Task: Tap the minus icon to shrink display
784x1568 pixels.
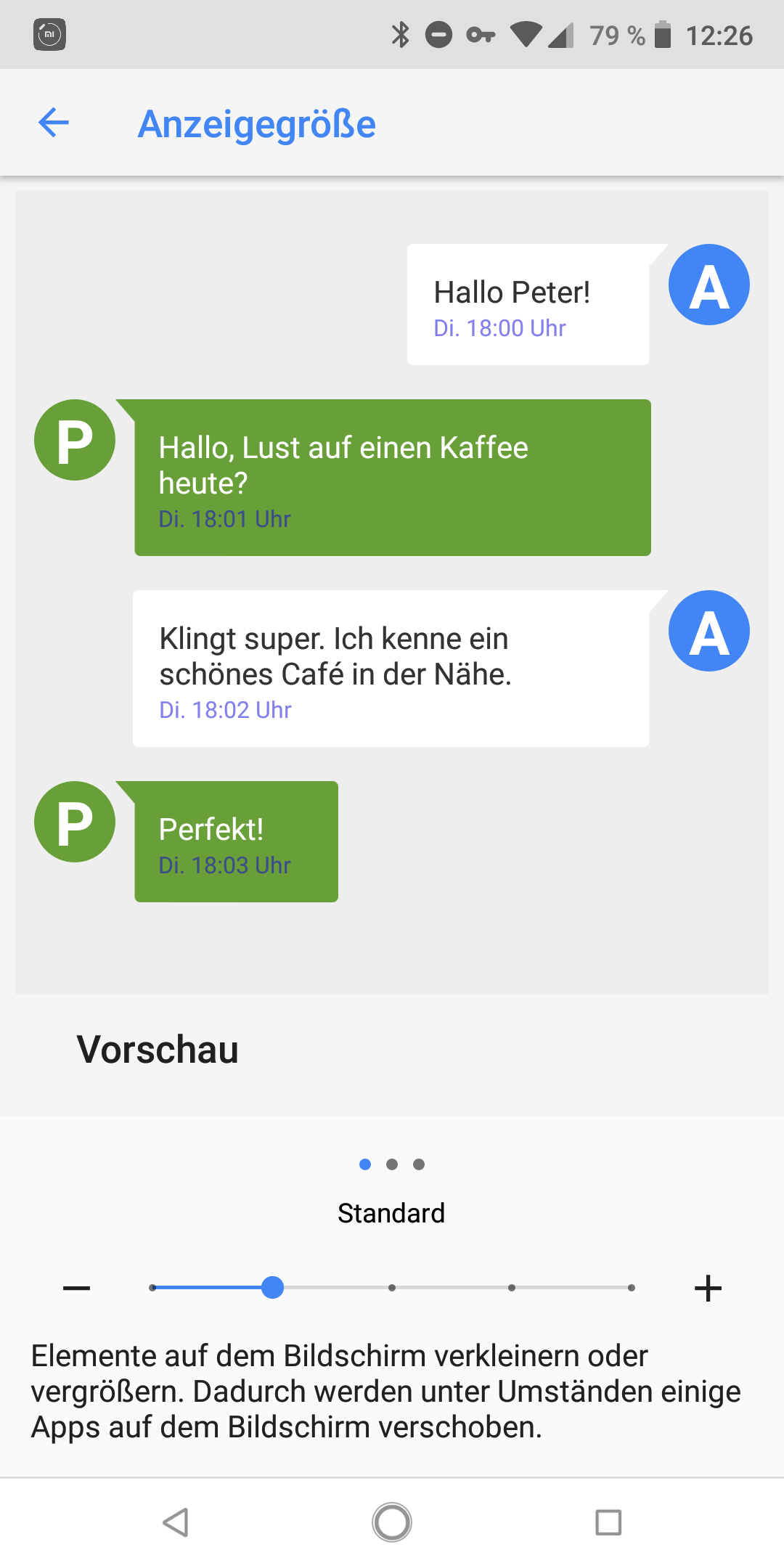Action: (76, 1289)
